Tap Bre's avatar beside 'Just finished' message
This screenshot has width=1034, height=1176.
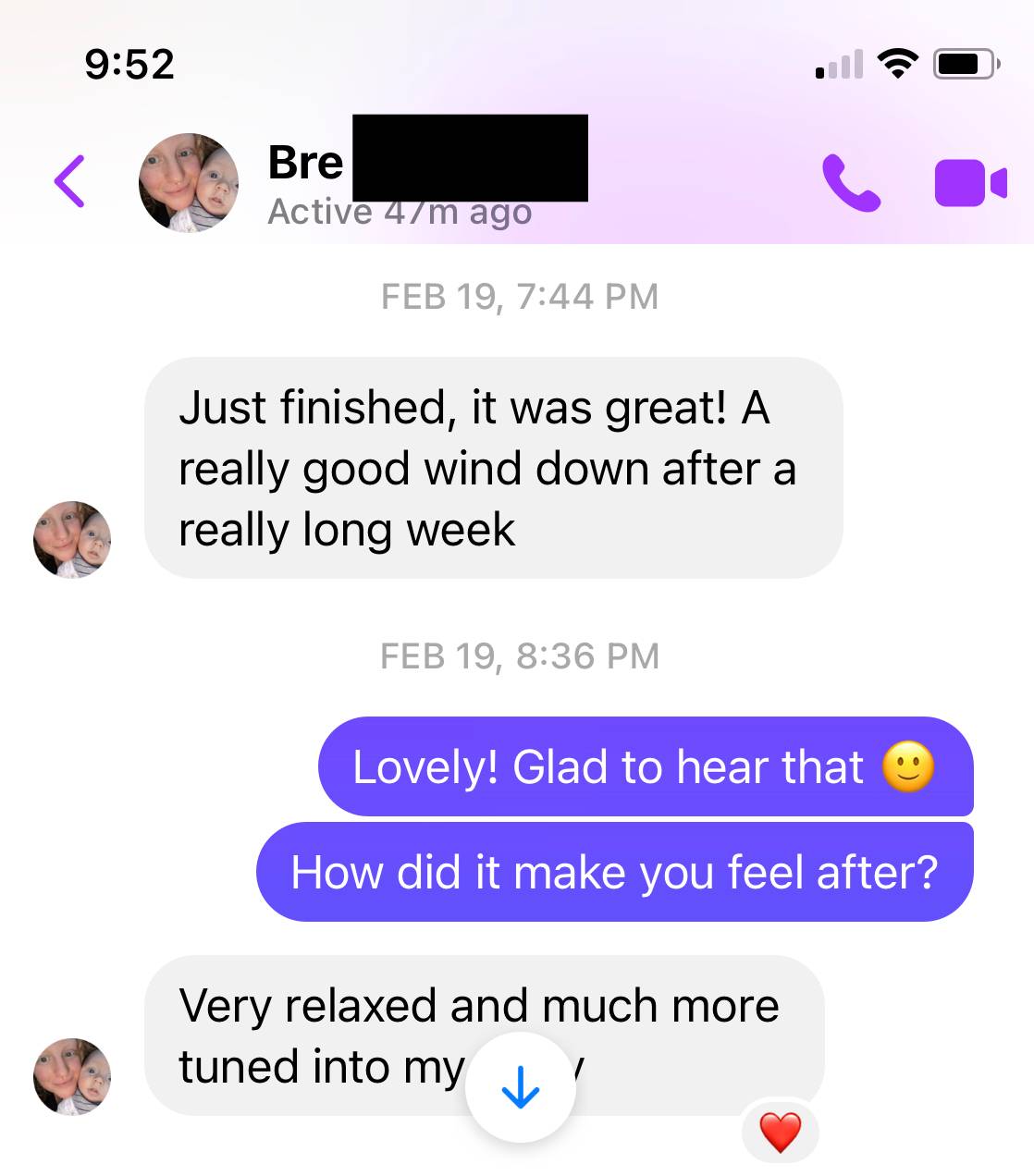pos(72,540)
